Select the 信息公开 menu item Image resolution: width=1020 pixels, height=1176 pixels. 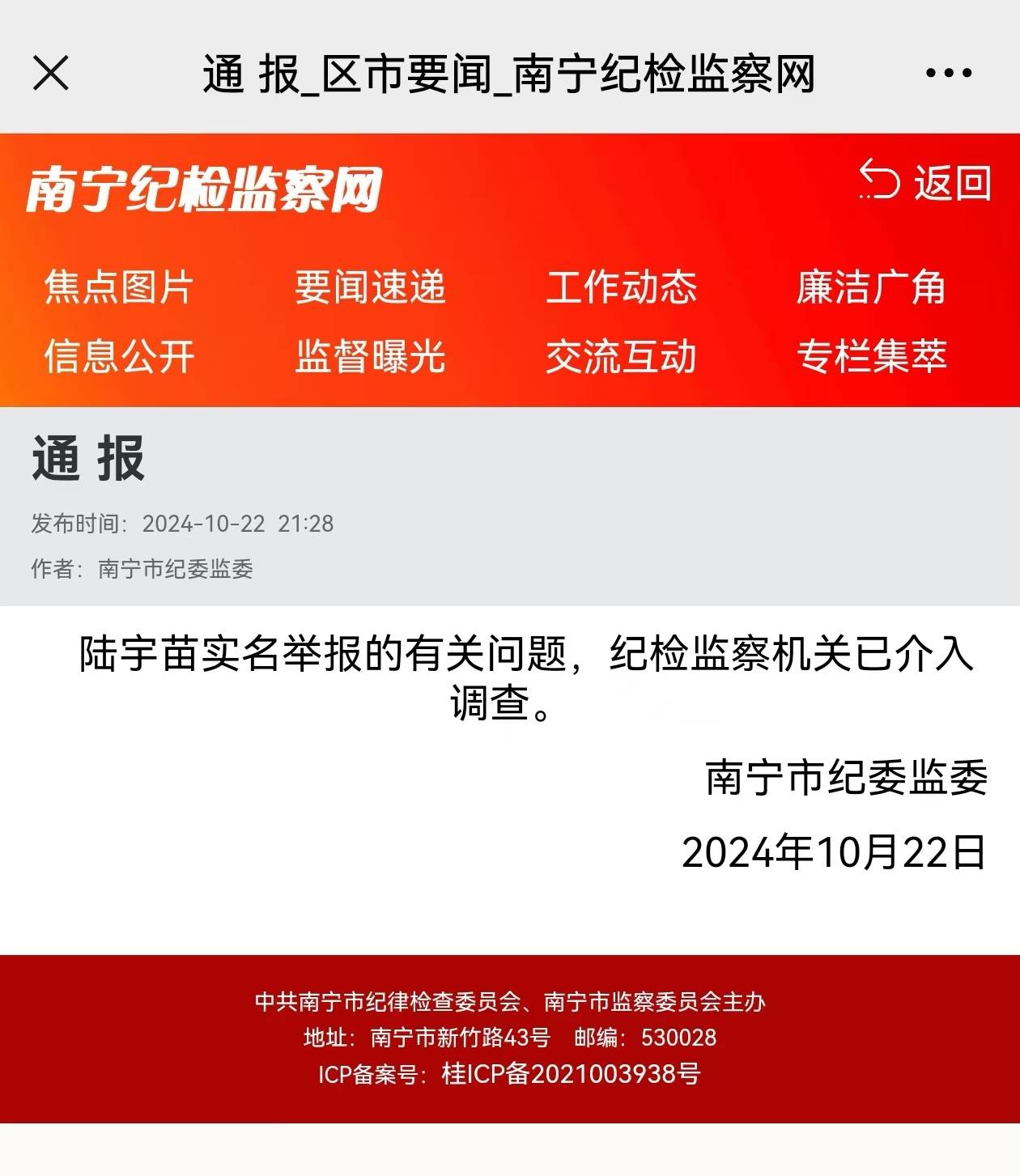119,356
